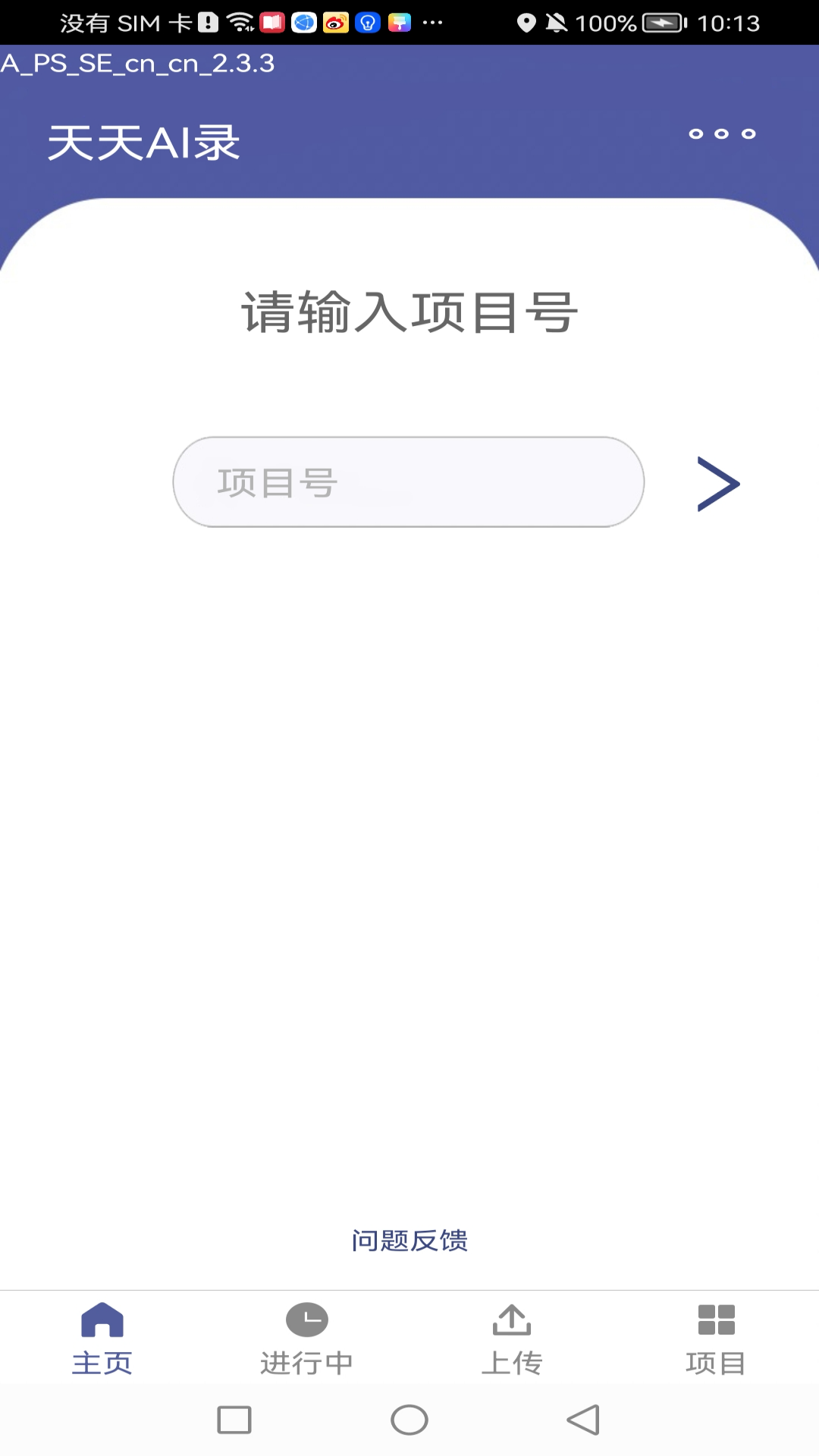This screenshot has width=819, height=1456.
Task: Tap the 天天AI录 app title
Action: point(144,141)
